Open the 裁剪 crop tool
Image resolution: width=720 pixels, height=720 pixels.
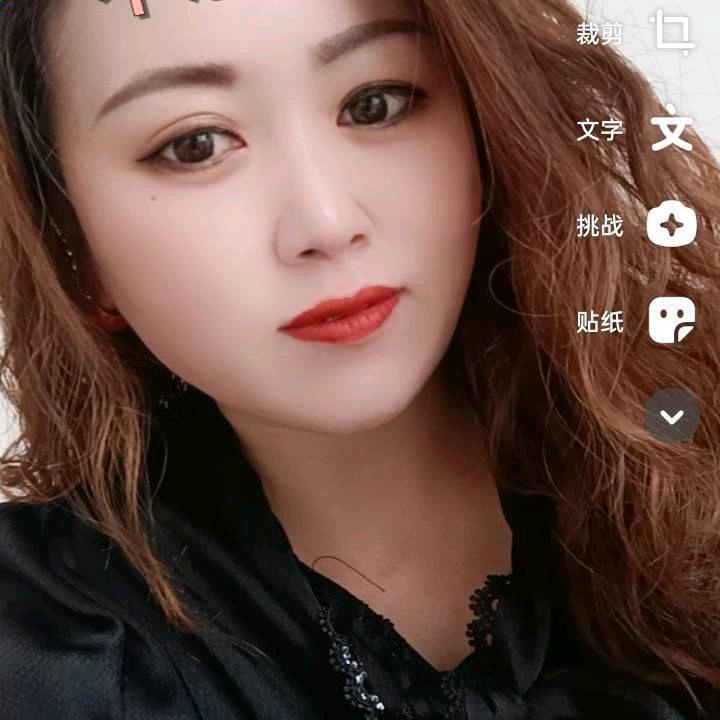[x=671, y=33]
